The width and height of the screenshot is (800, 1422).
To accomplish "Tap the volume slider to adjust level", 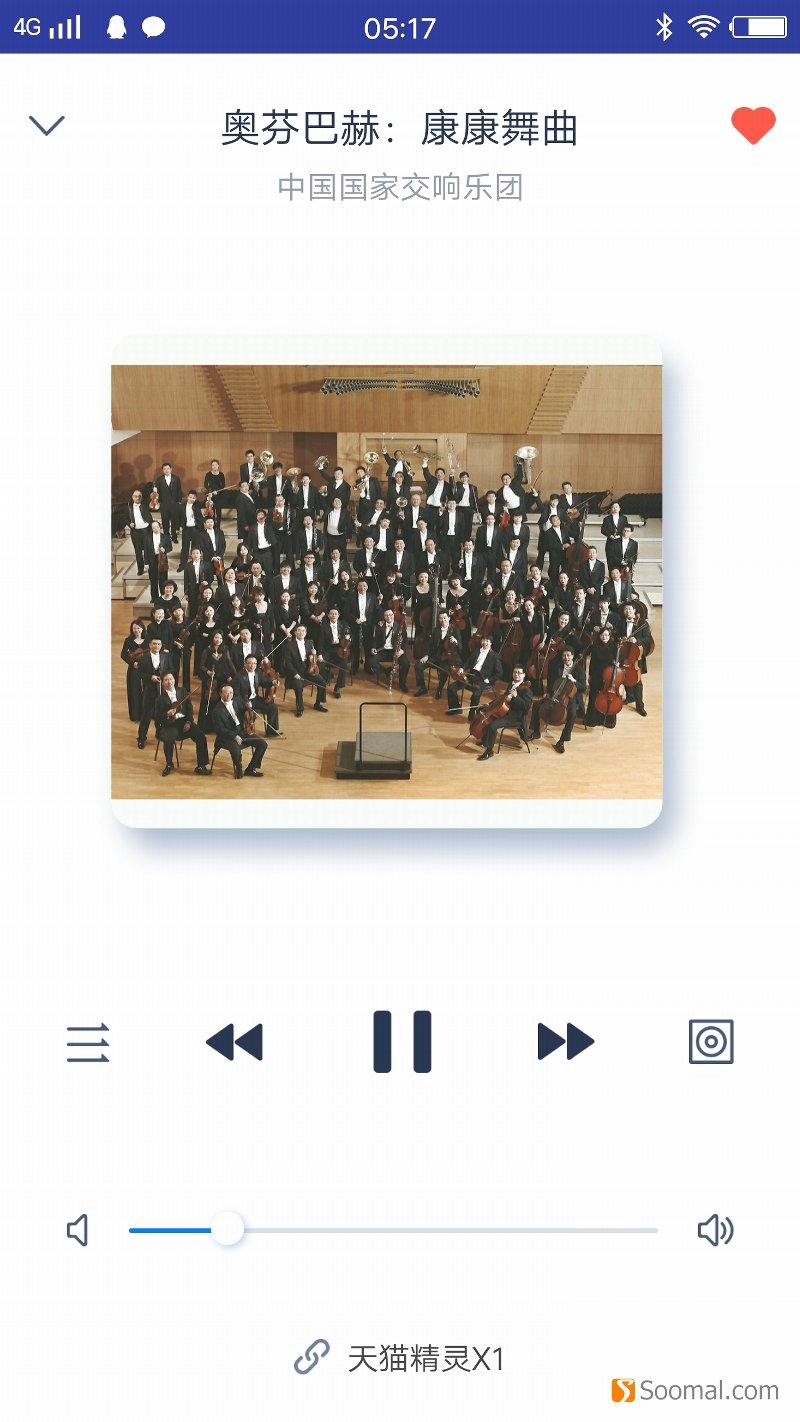I will pos(392,1230).
